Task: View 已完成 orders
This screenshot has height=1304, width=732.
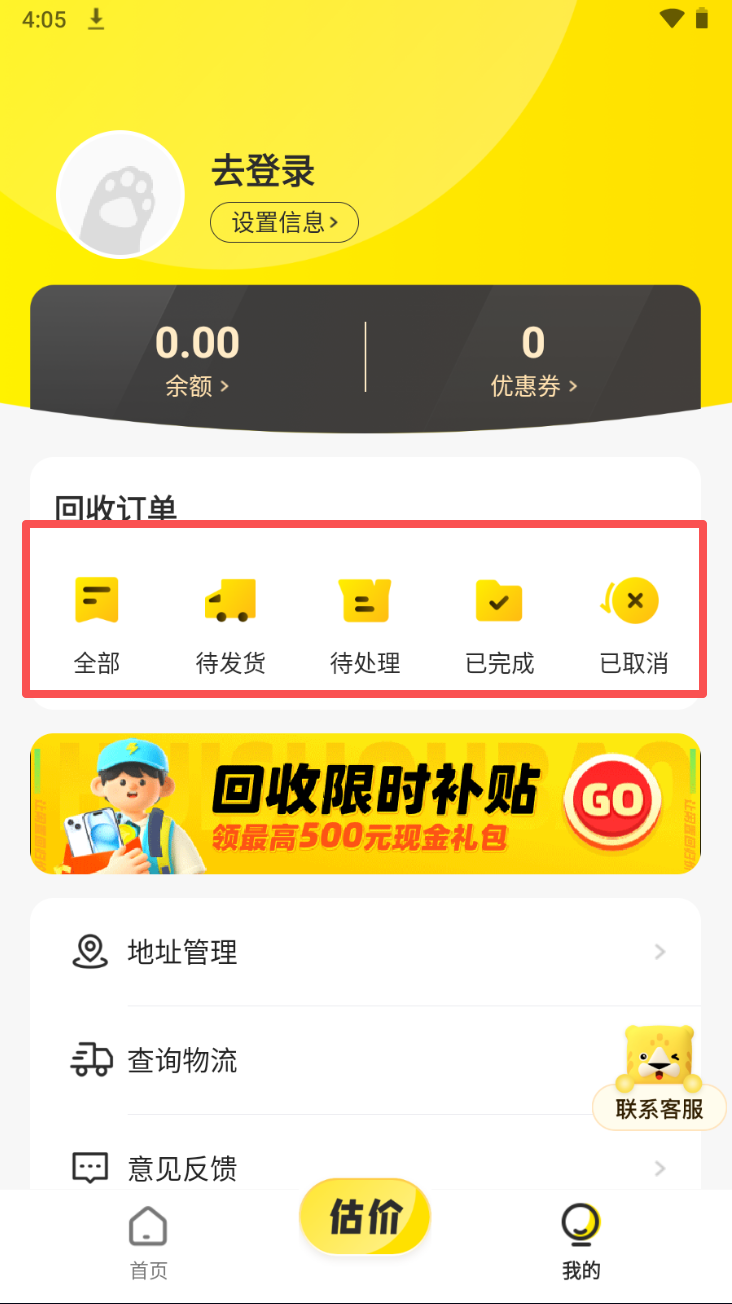Action: [x=500, y=620]
